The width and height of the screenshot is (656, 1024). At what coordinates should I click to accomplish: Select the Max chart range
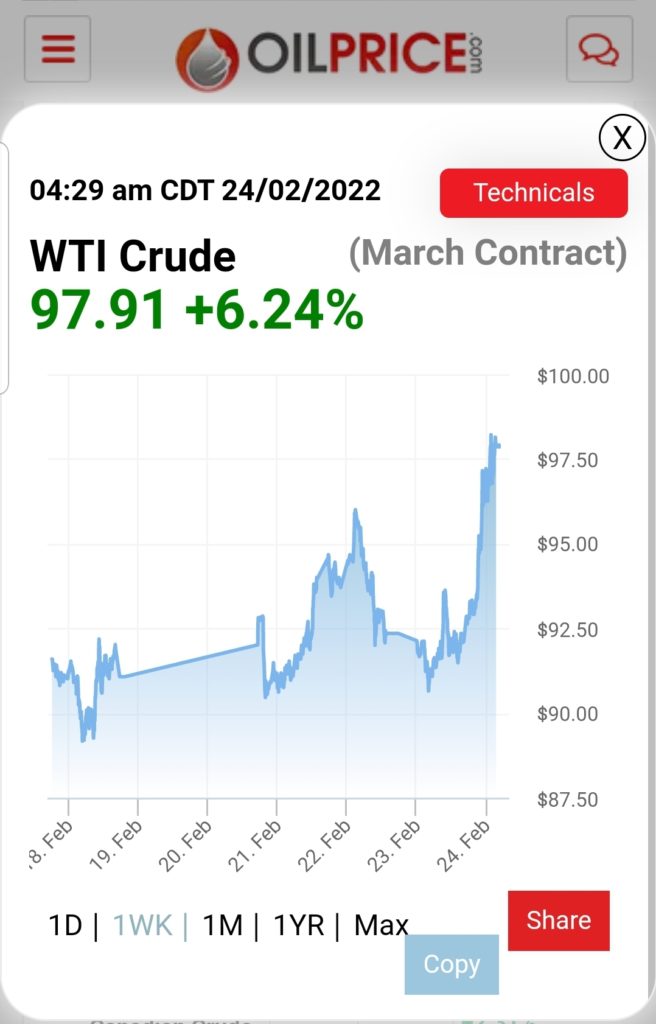click(380, 926)
